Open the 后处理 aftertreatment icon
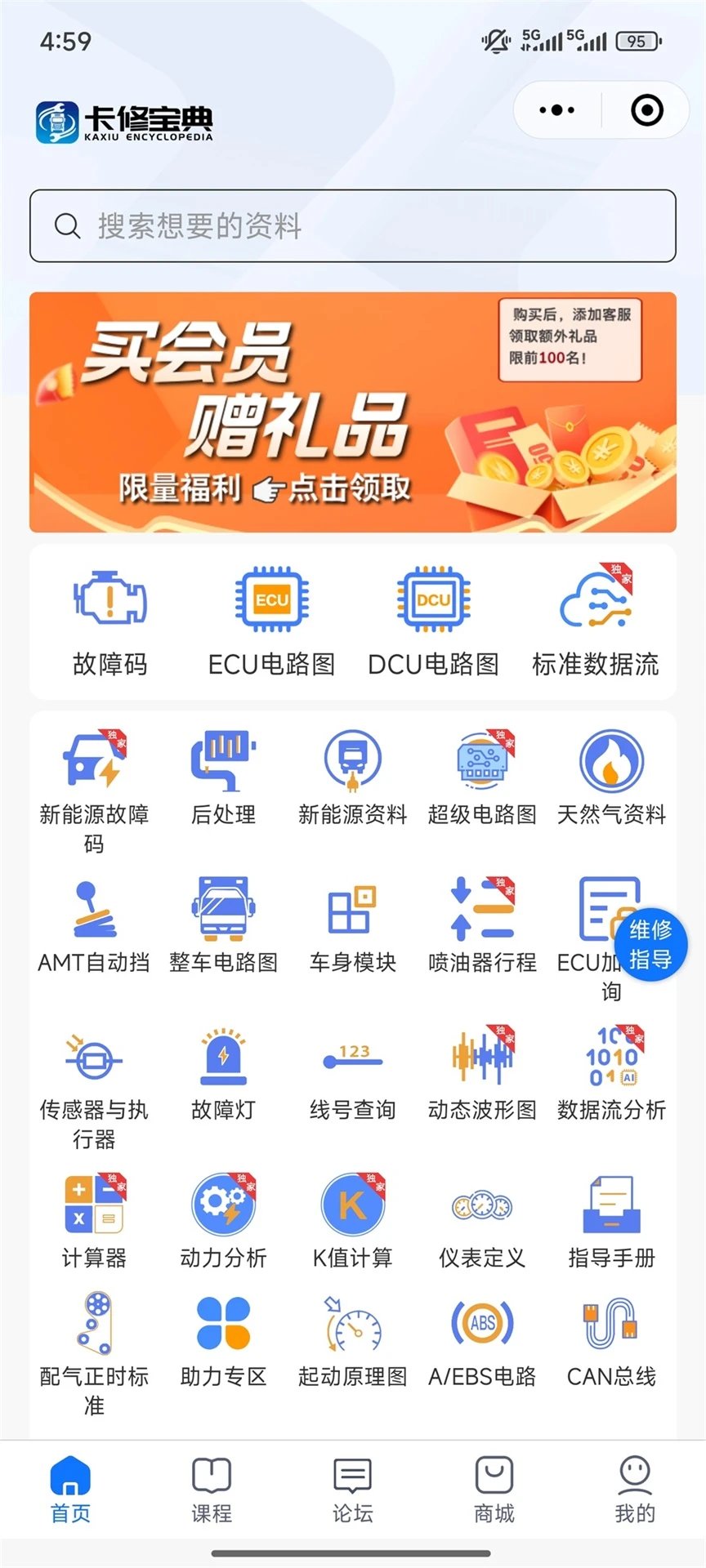706x1568 pixels. point(222,776)
